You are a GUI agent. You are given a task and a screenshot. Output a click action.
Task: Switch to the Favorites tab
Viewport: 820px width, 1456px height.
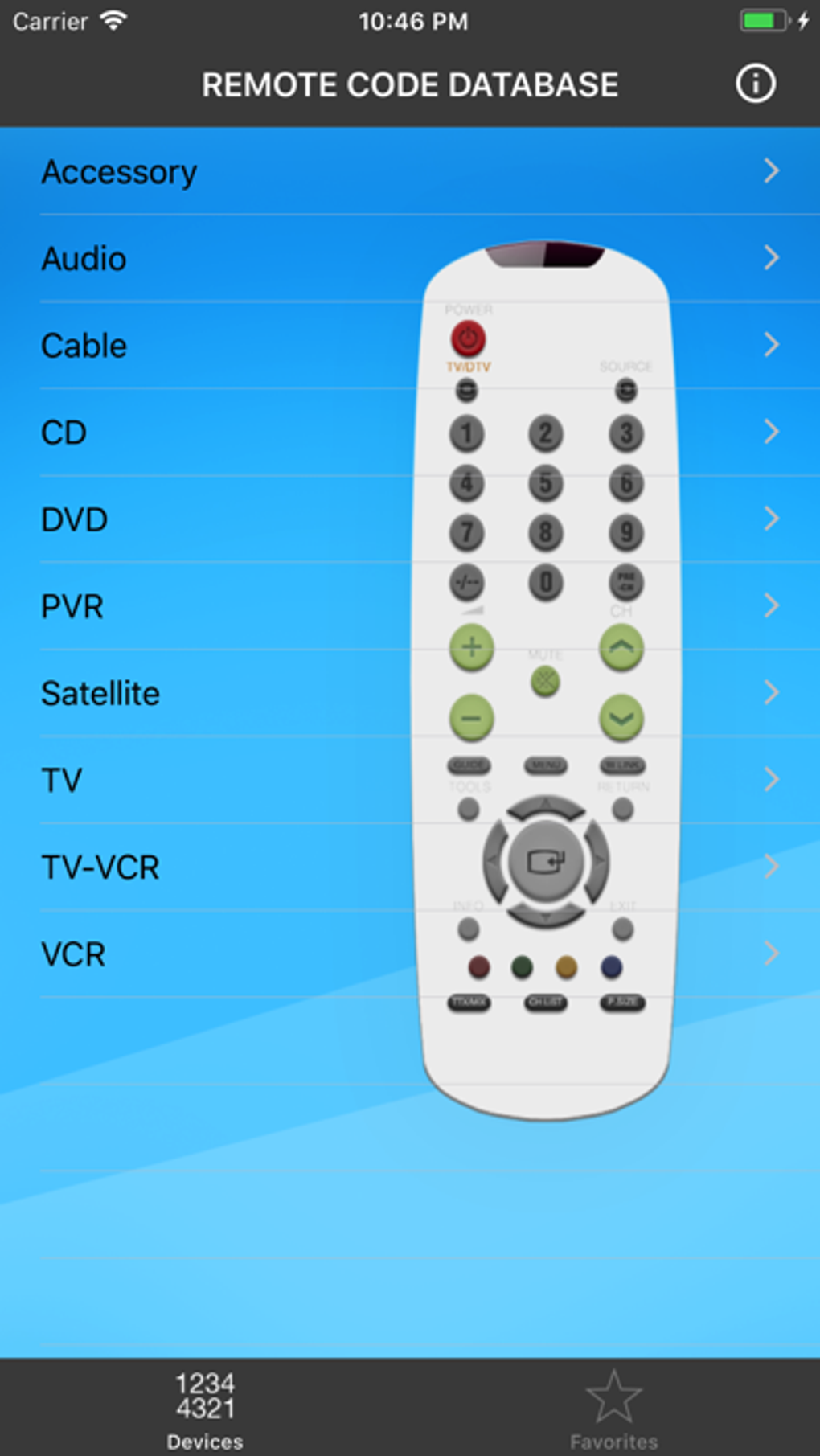[x=614, y=1409]
